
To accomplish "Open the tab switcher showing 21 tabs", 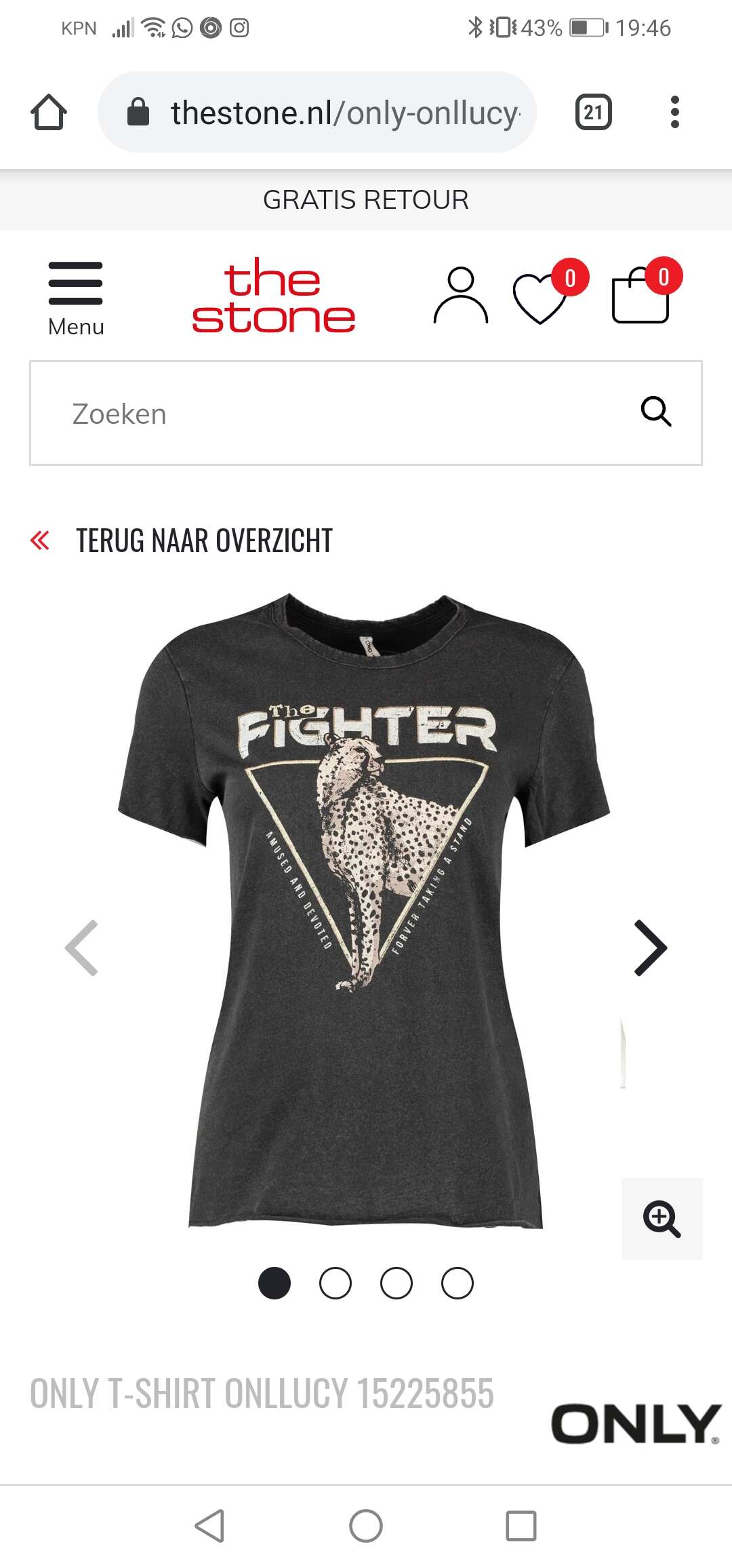I will point(593,113).
